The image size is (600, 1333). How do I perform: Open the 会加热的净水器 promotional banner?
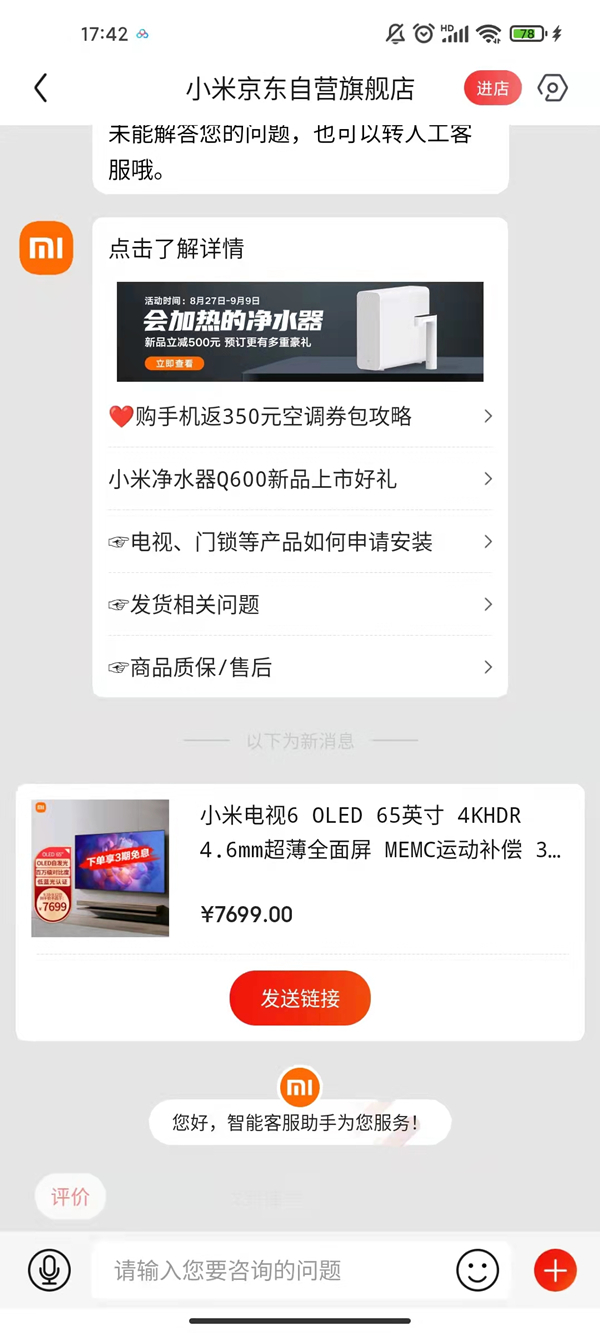[300, 331]
